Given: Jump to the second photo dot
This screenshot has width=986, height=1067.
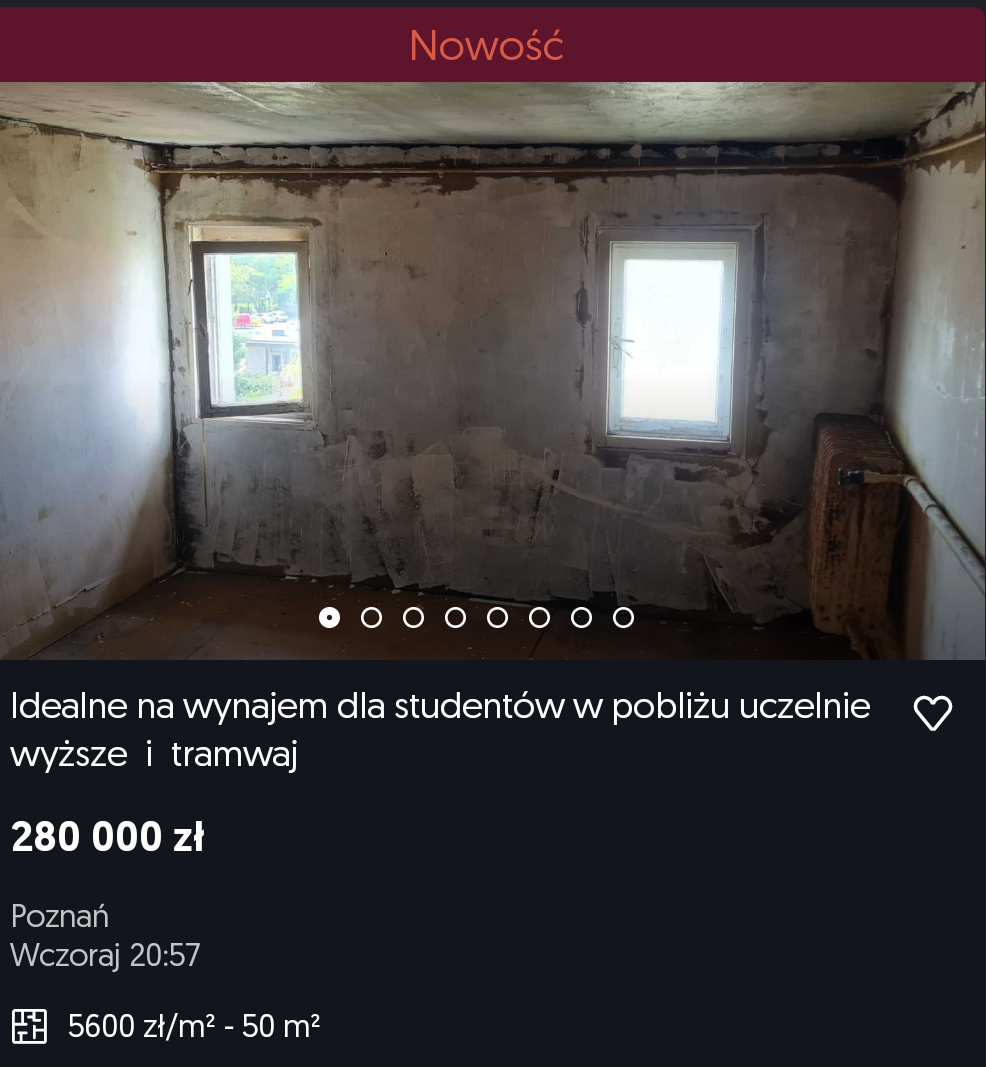Looking at the screenshot, I should pos(371,618).
